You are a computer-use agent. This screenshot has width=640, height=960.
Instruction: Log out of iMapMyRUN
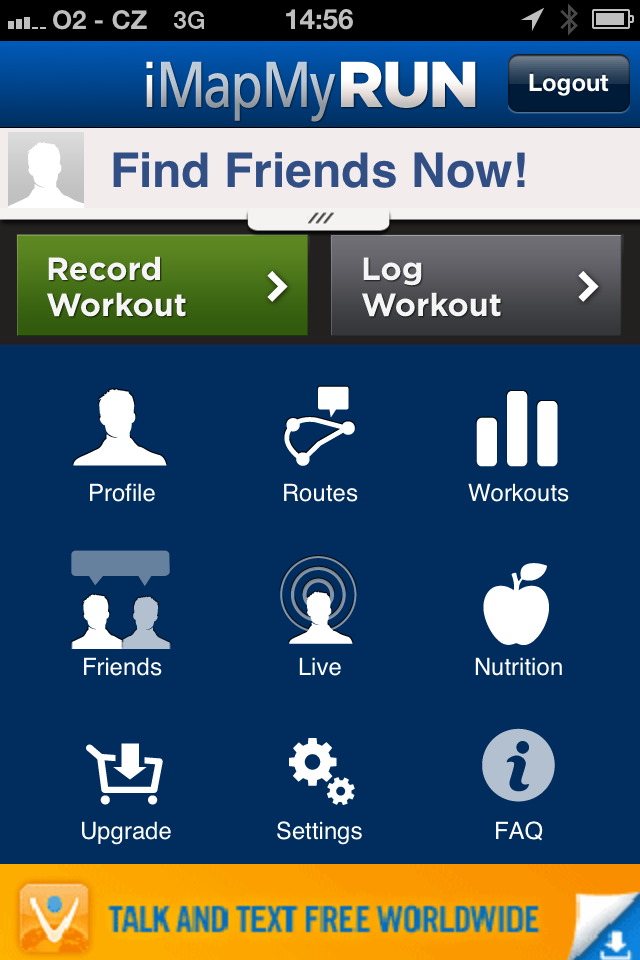tap(568, 84)
